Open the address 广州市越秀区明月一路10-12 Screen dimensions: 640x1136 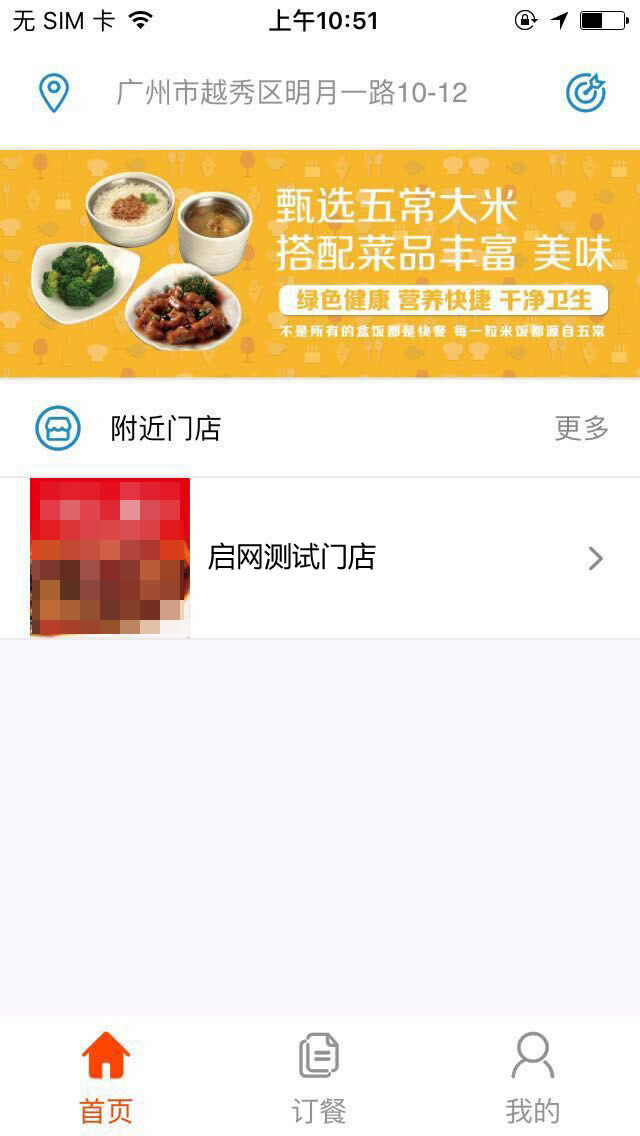292,93
